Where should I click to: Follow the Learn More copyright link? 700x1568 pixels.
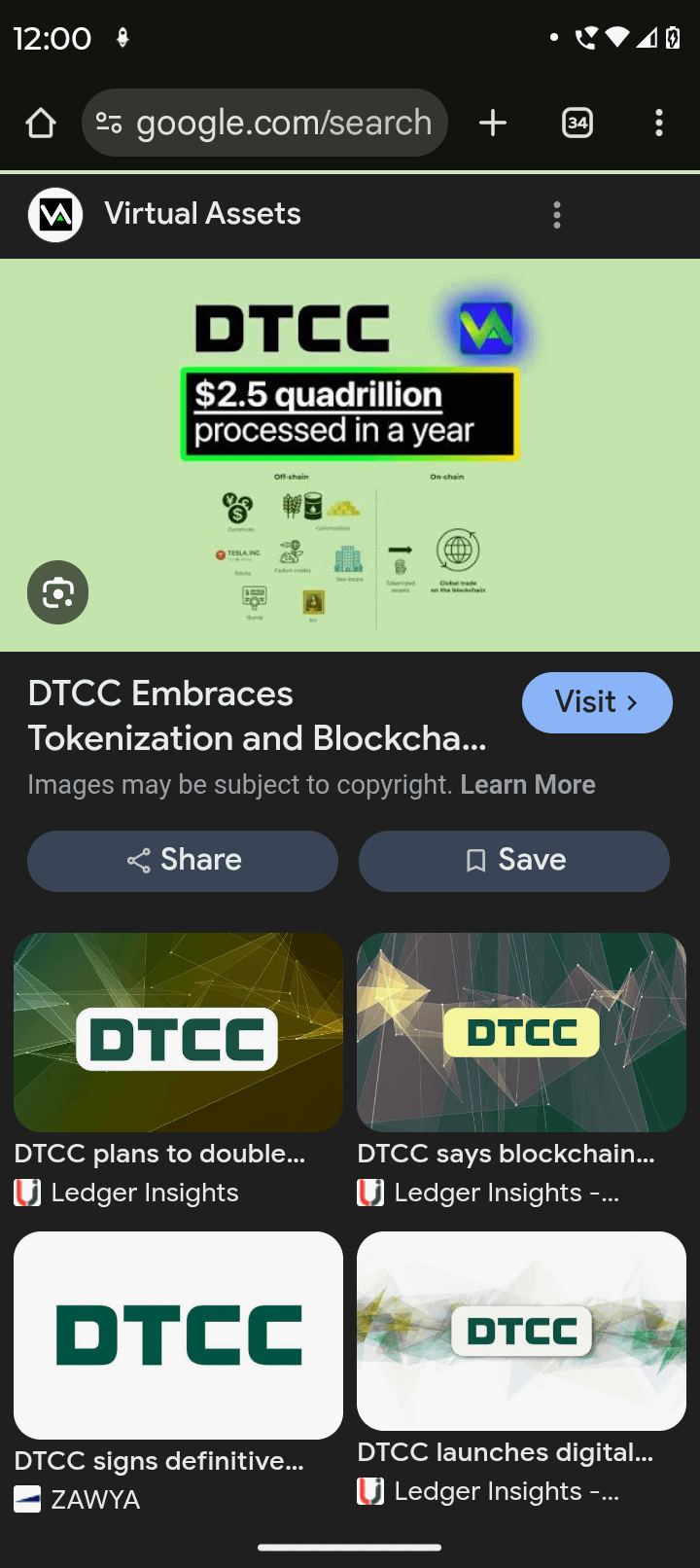click(x=528, y=785)
